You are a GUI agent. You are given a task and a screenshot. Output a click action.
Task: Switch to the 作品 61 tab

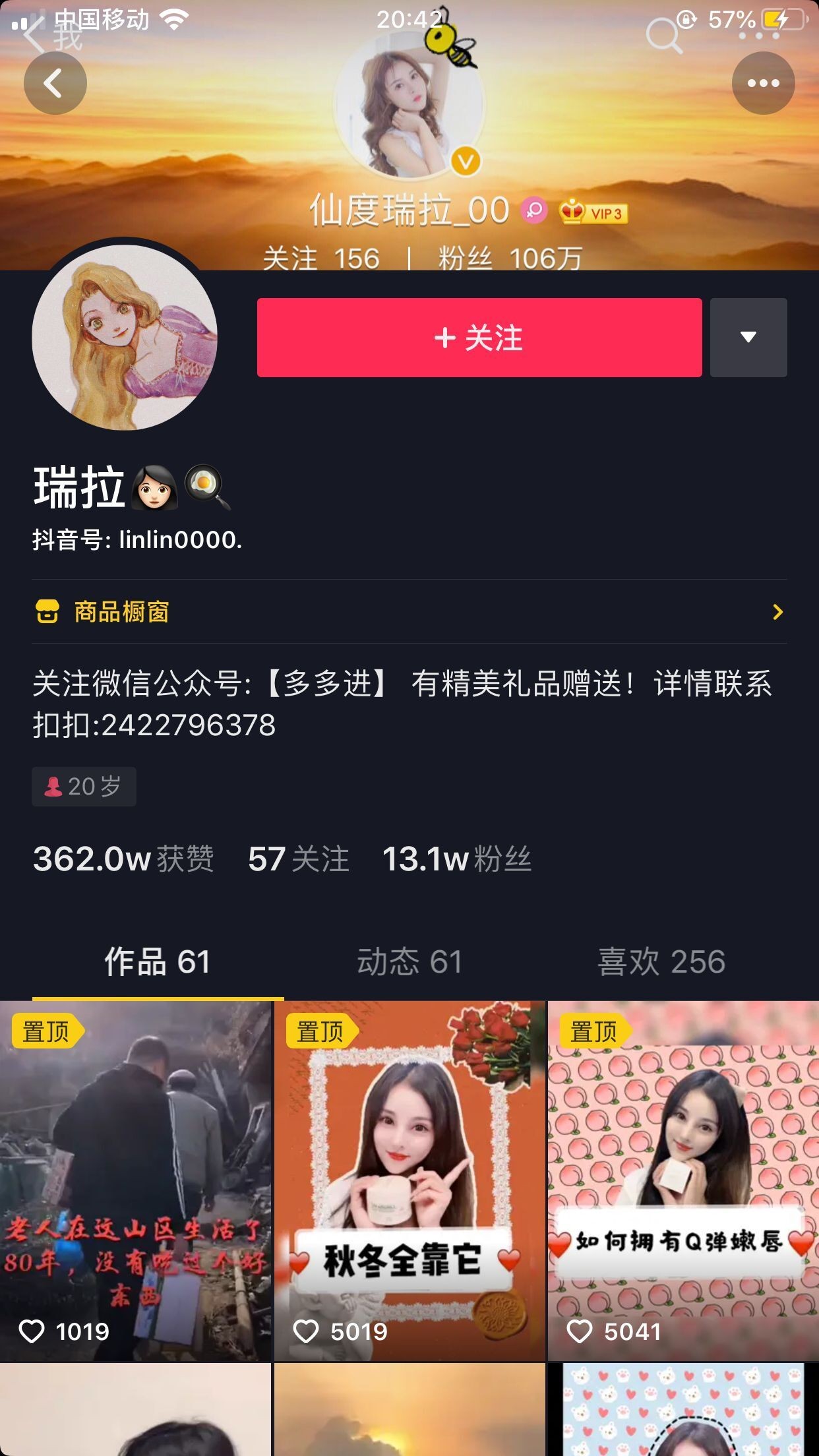pyautogui.click(x=158, y=961)
